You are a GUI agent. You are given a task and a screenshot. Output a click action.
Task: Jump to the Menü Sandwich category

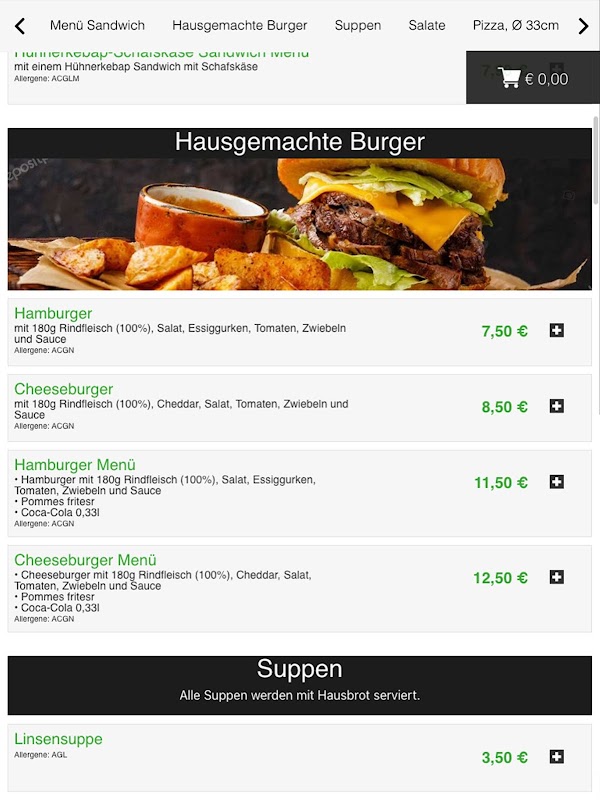coord(97,25)
